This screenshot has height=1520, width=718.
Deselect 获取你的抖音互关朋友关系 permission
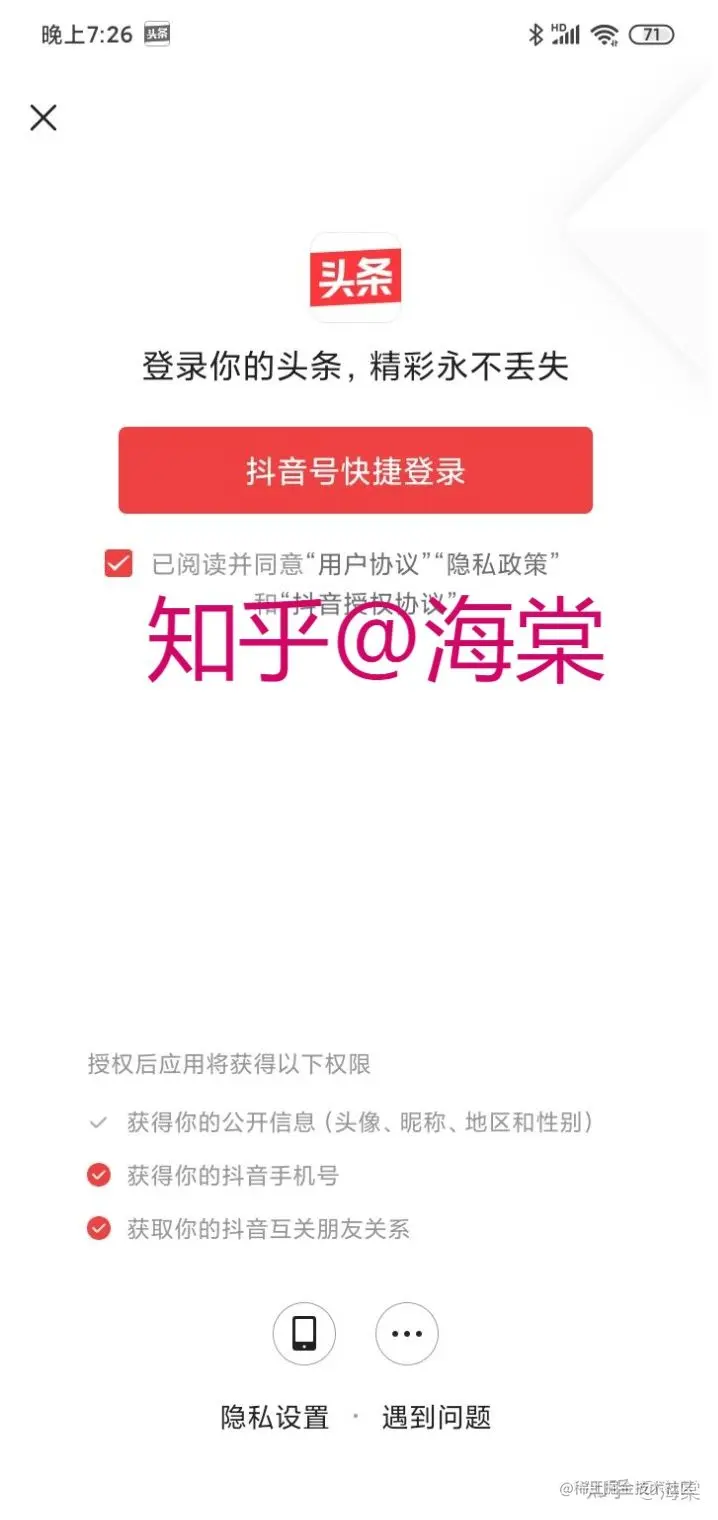pyautogui.click(x=99, y=1229)
